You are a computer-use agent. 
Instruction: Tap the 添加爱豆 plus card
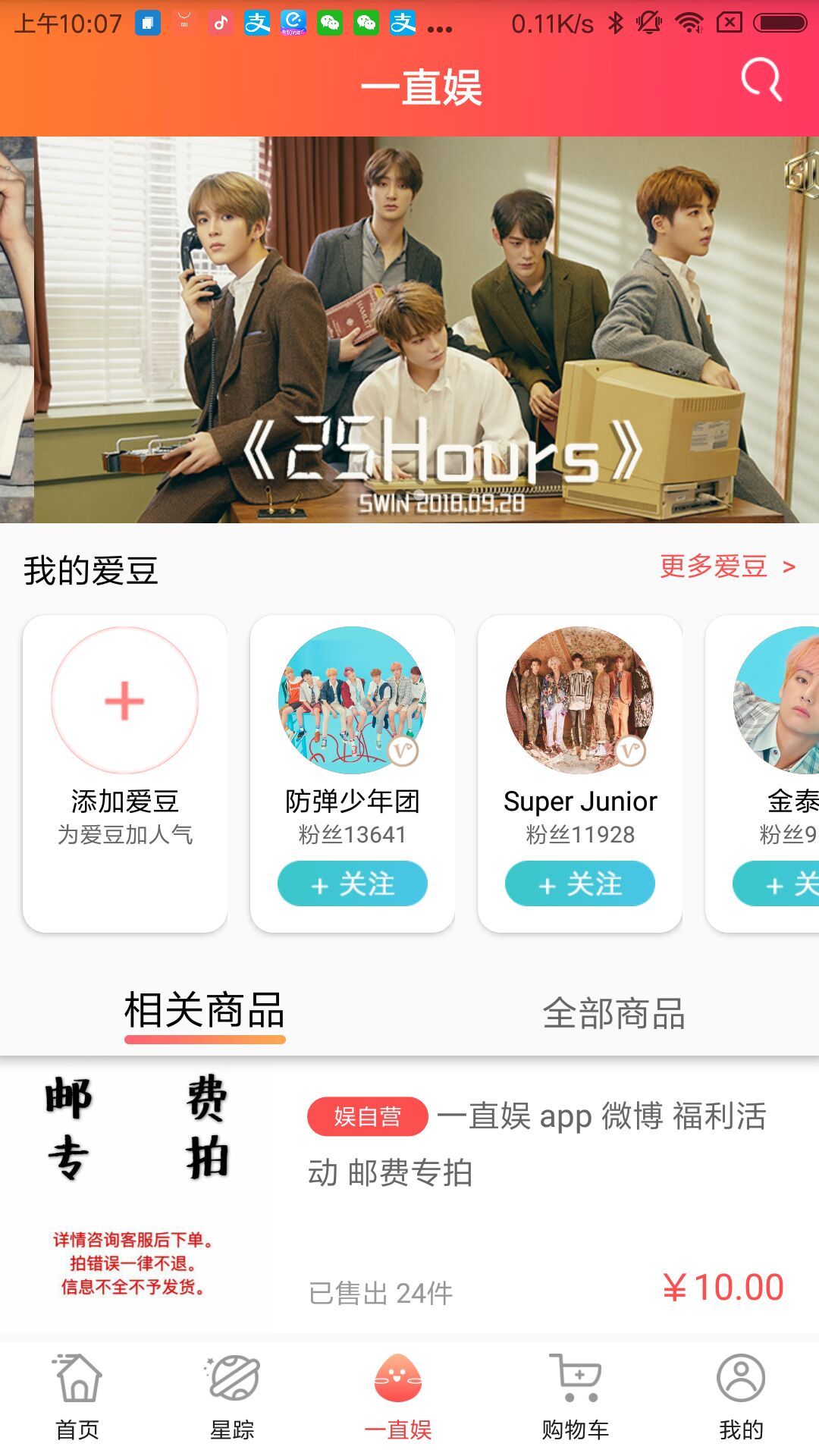(x=125, y=701)
